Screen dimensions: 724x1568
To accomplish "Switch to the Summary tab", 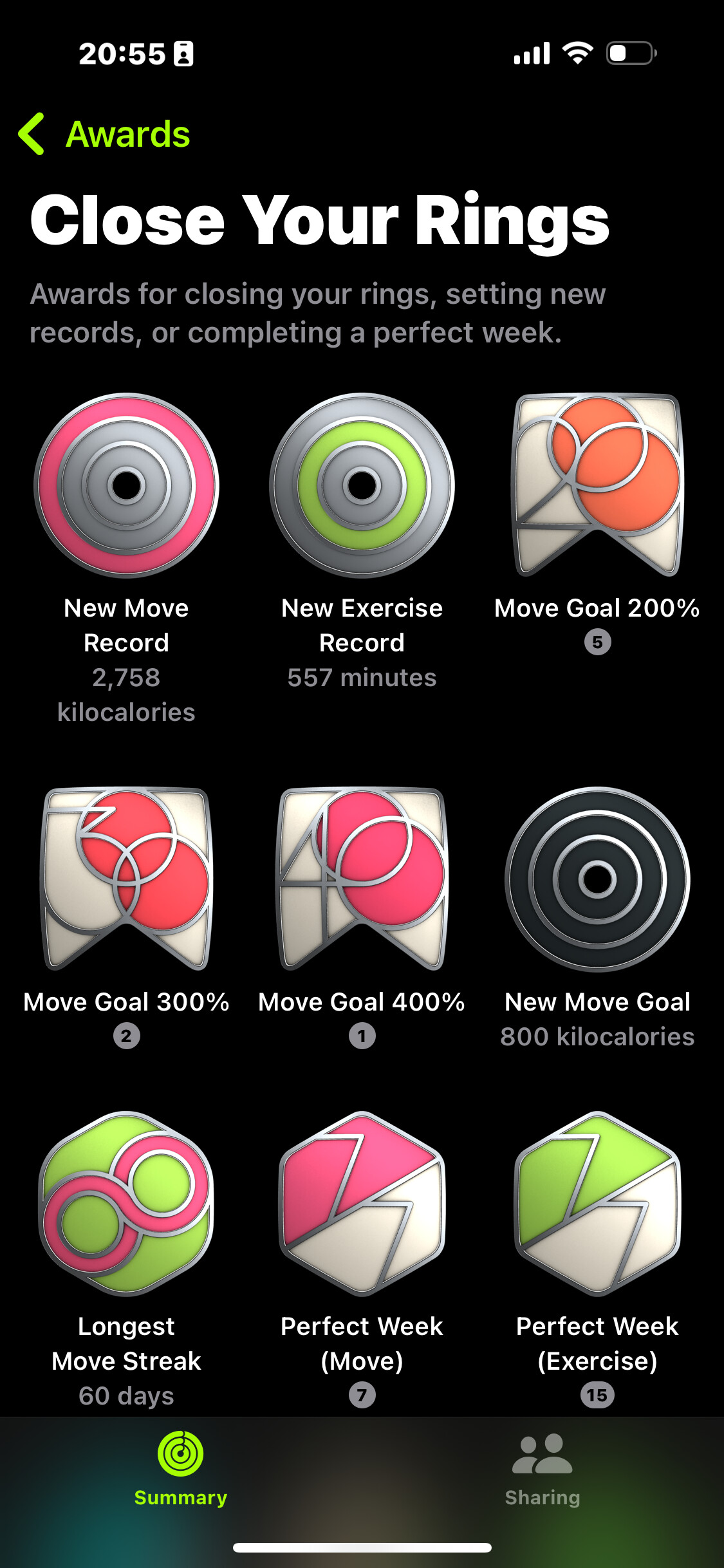I will (181, 1470).
